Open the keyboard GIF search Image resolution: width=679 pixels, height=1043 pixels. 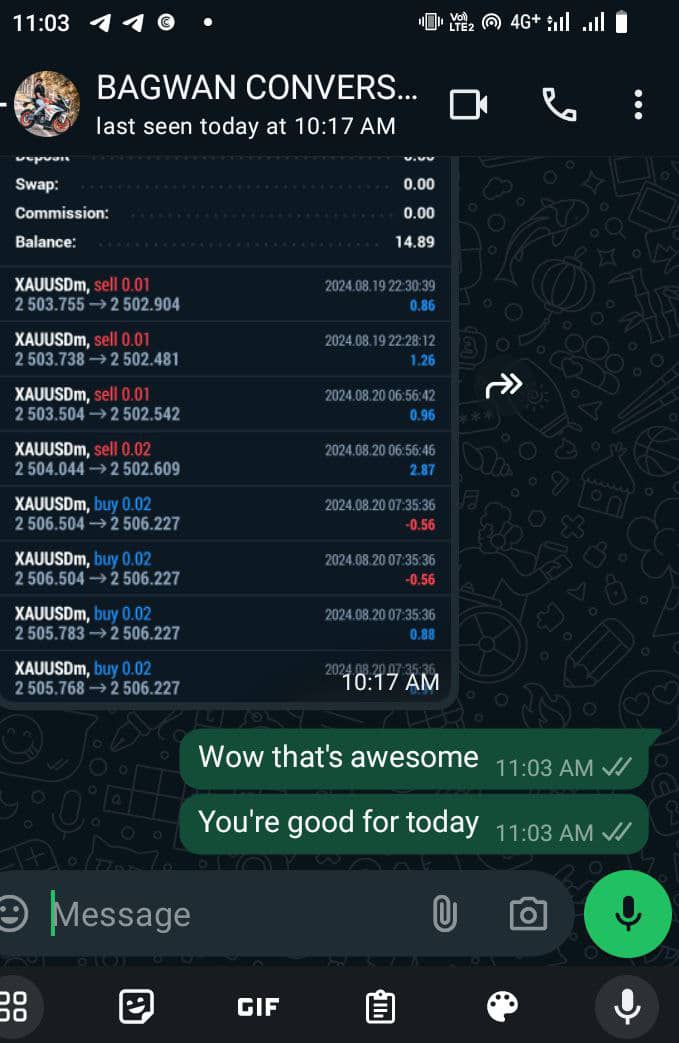click(x=258, y=1007)
